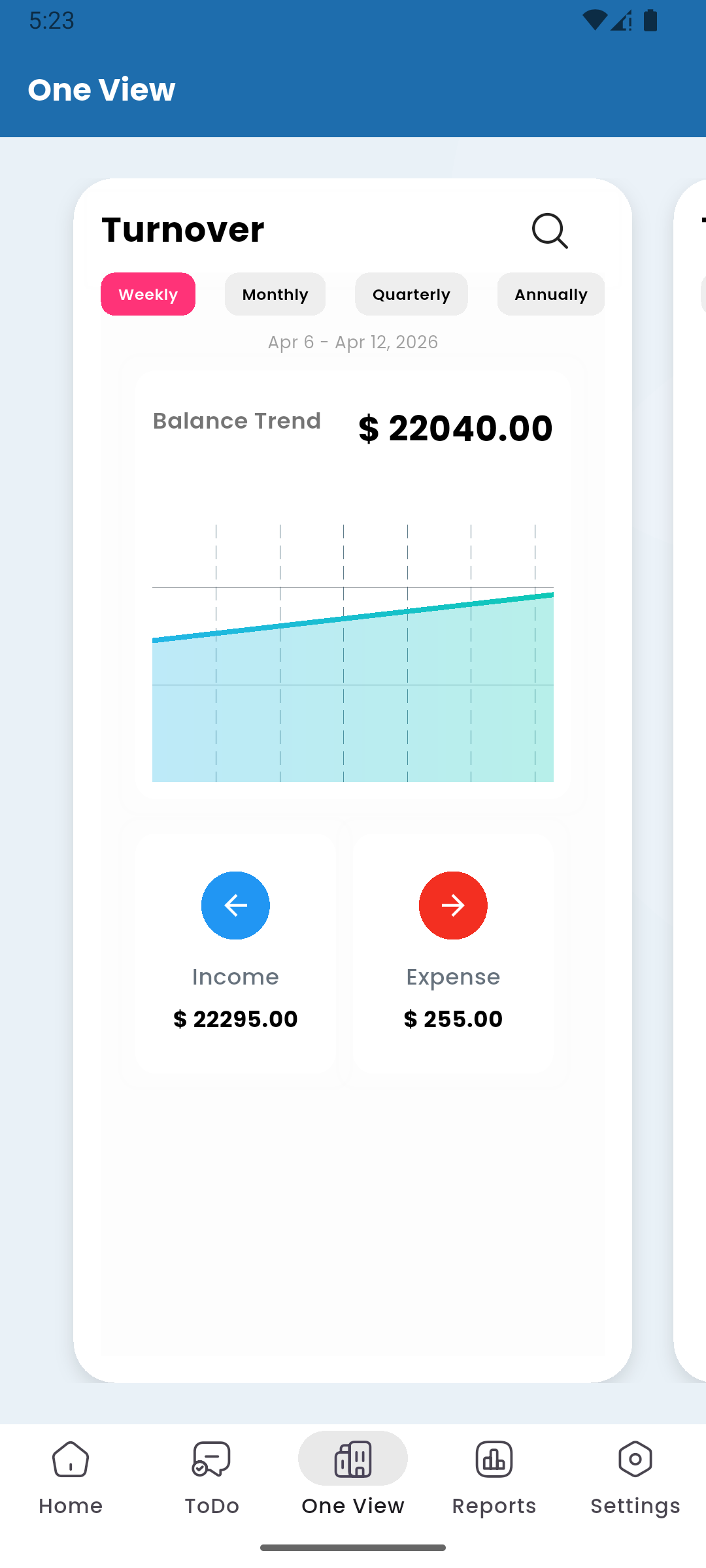Click the red Expense arrow icon
706x1568 pixels.
pos(453,905)
